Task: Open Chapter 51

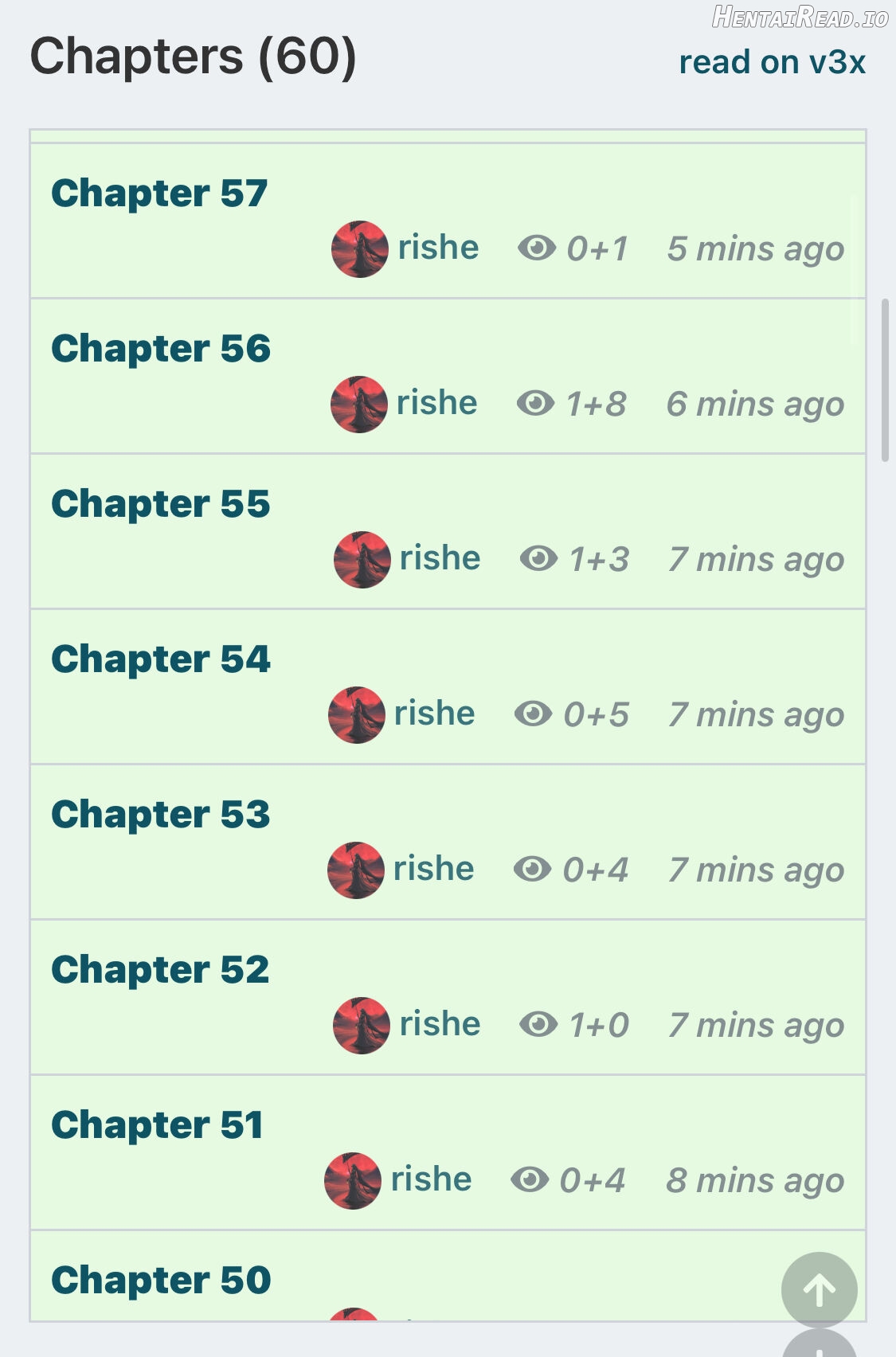Action: click(157, 1125)
